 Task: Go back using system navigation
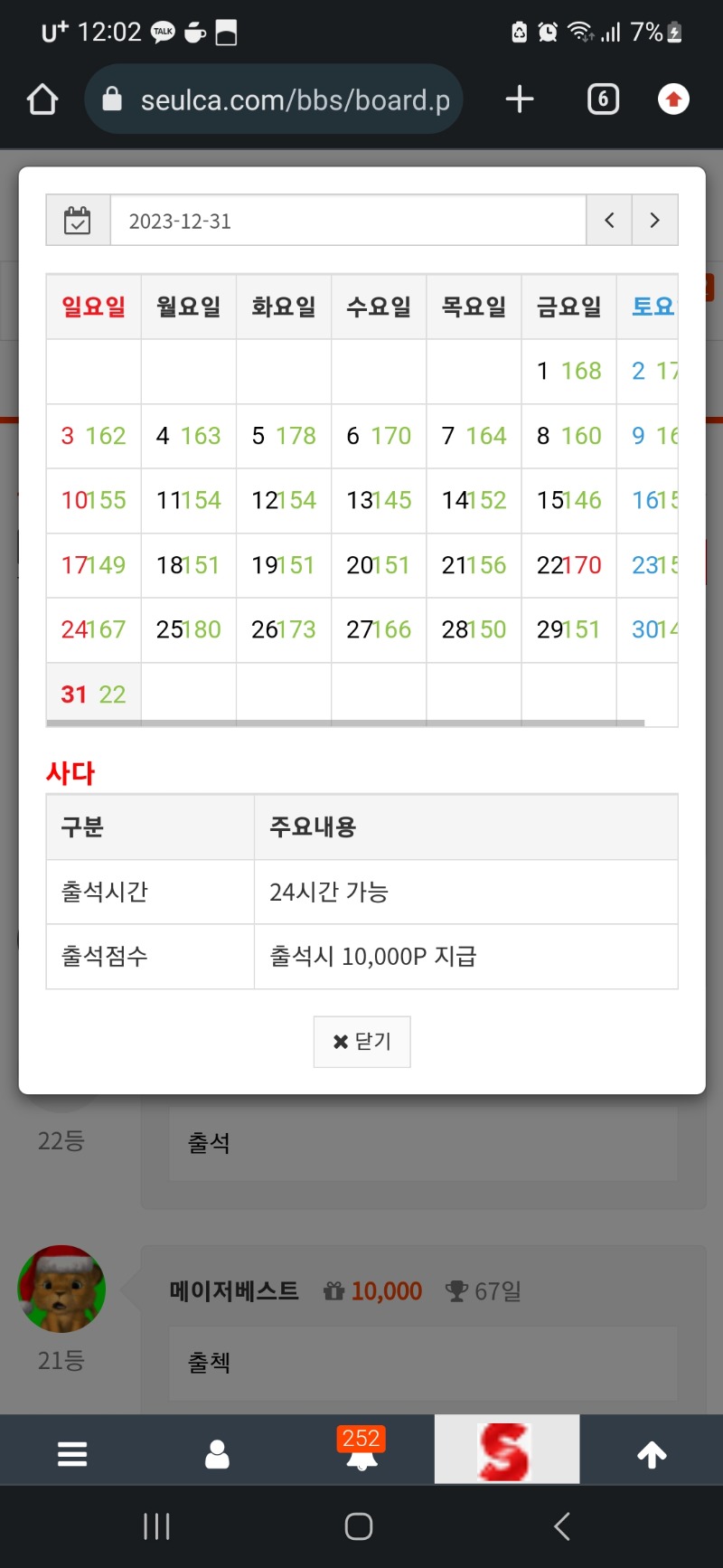[x=562, y=1526]
